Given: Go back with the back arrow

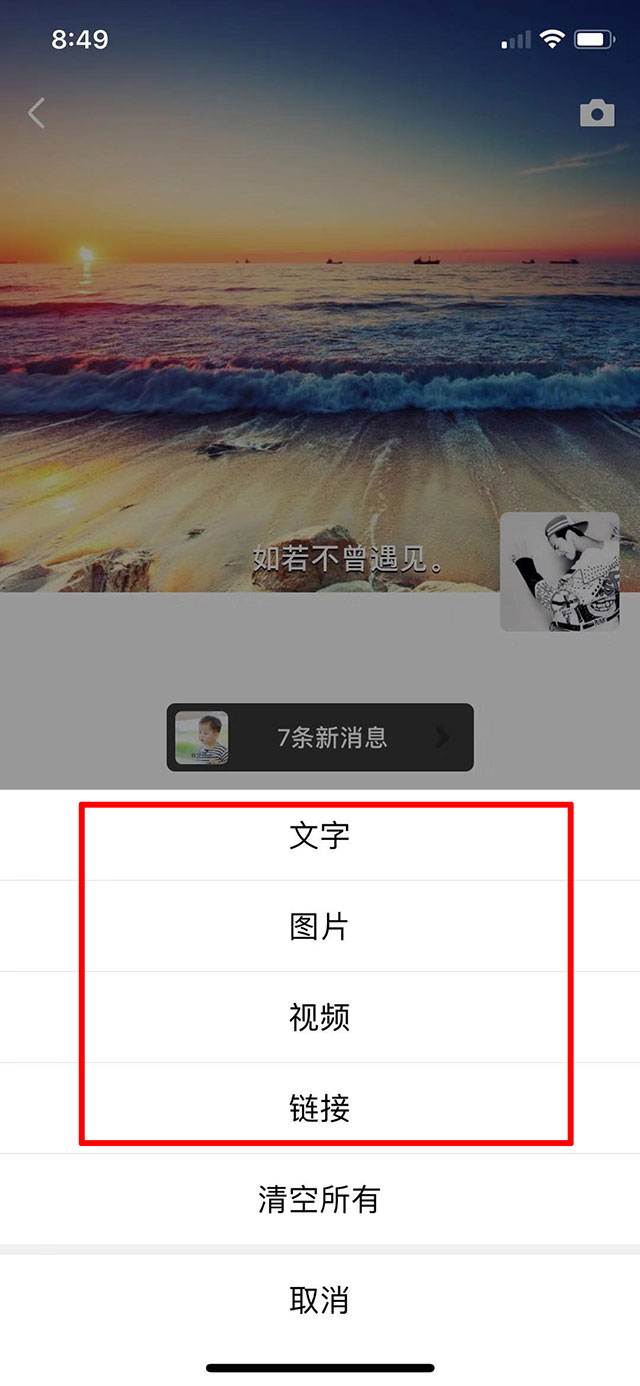Looking at the screenshot, I should point(37,114).
